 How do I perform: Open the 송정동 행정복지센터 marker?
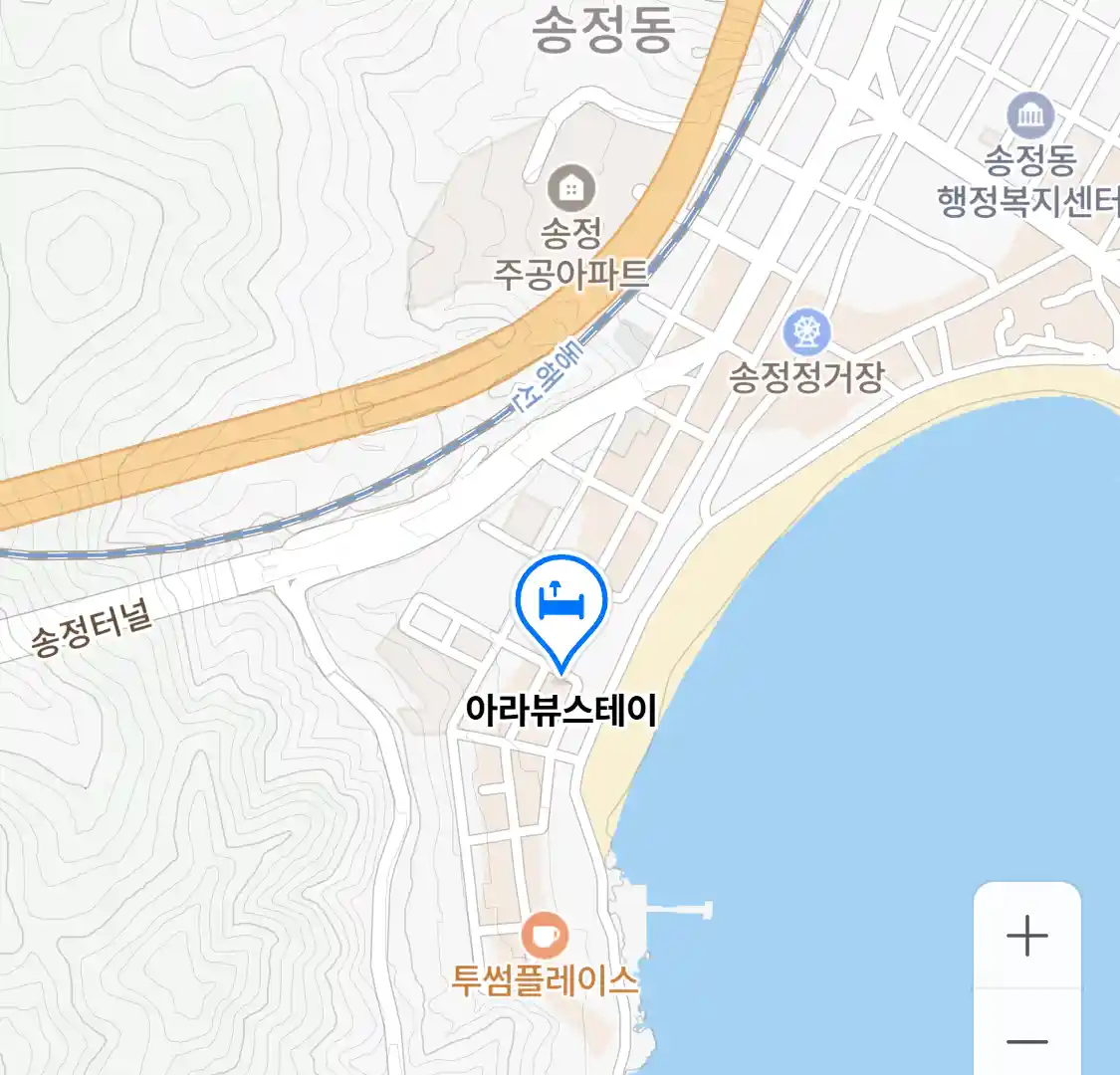(x=1029, y=116)
